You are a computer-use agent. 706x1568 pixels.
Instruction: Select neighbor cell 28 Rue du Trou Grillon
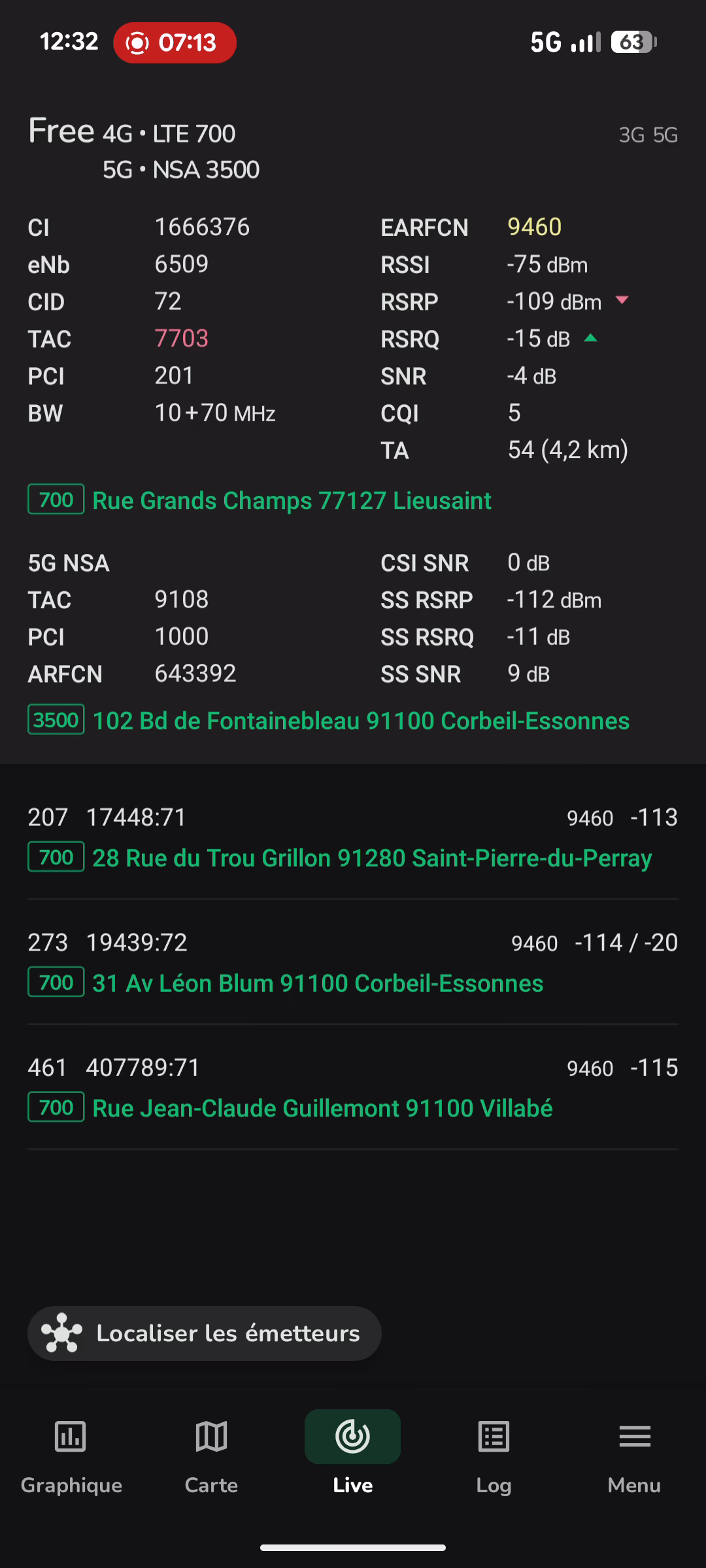point(372,858)
